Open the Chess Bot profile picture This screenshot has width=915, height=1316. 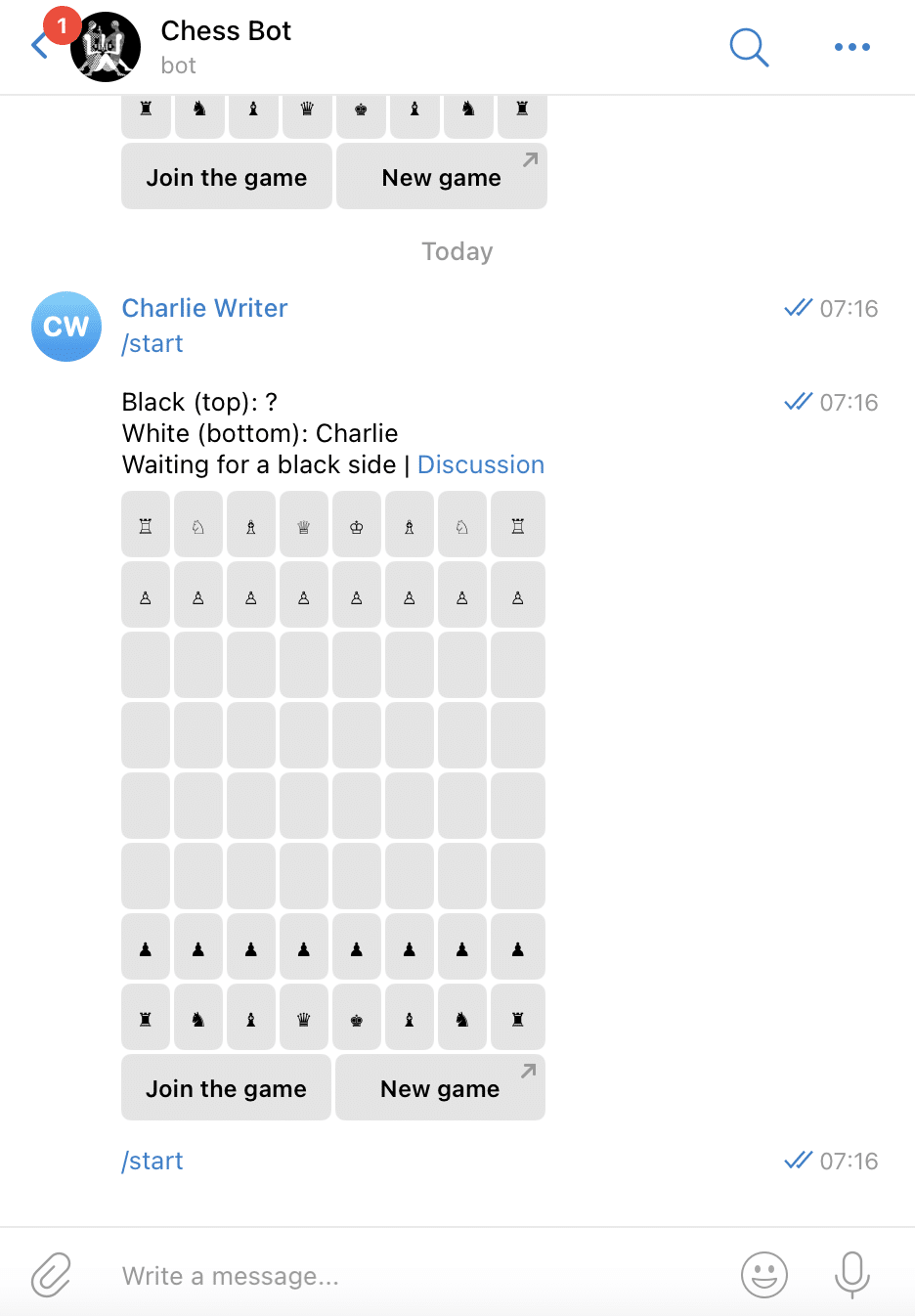[106, 46]
